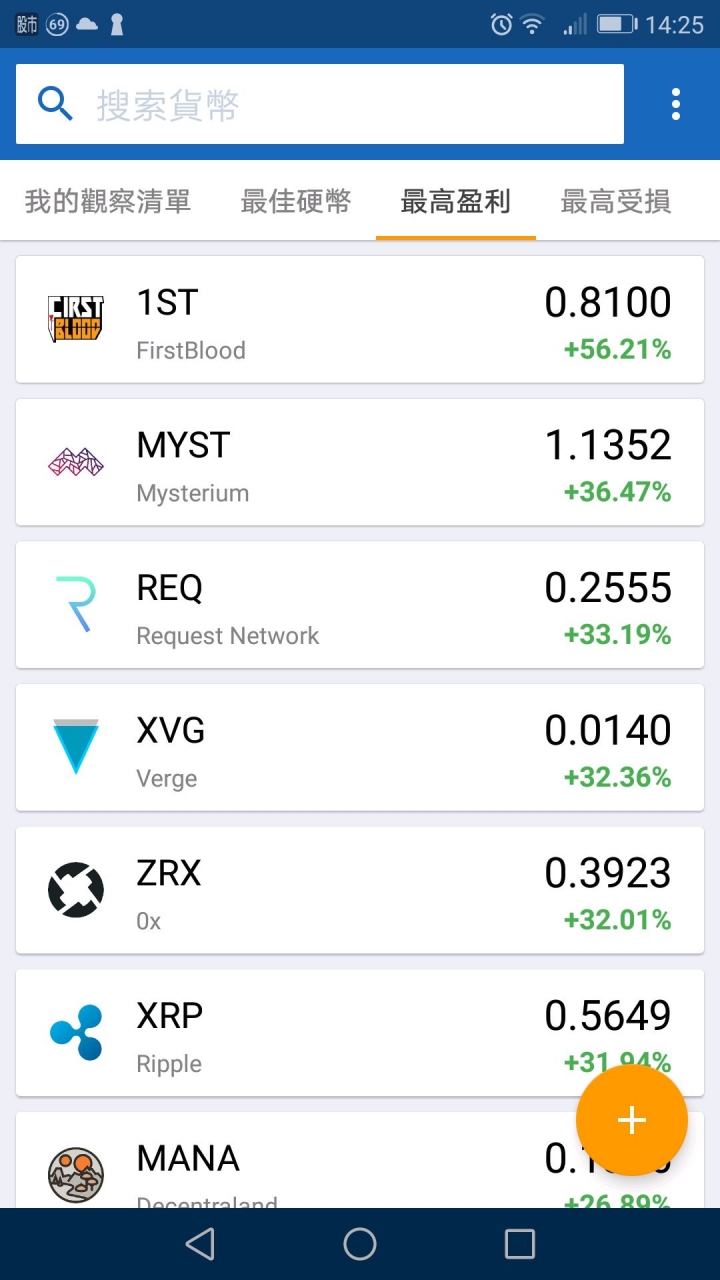The image size is (720, 1280).
Task: Switch to the 我的觀察清單 tab
Action: 108,201
